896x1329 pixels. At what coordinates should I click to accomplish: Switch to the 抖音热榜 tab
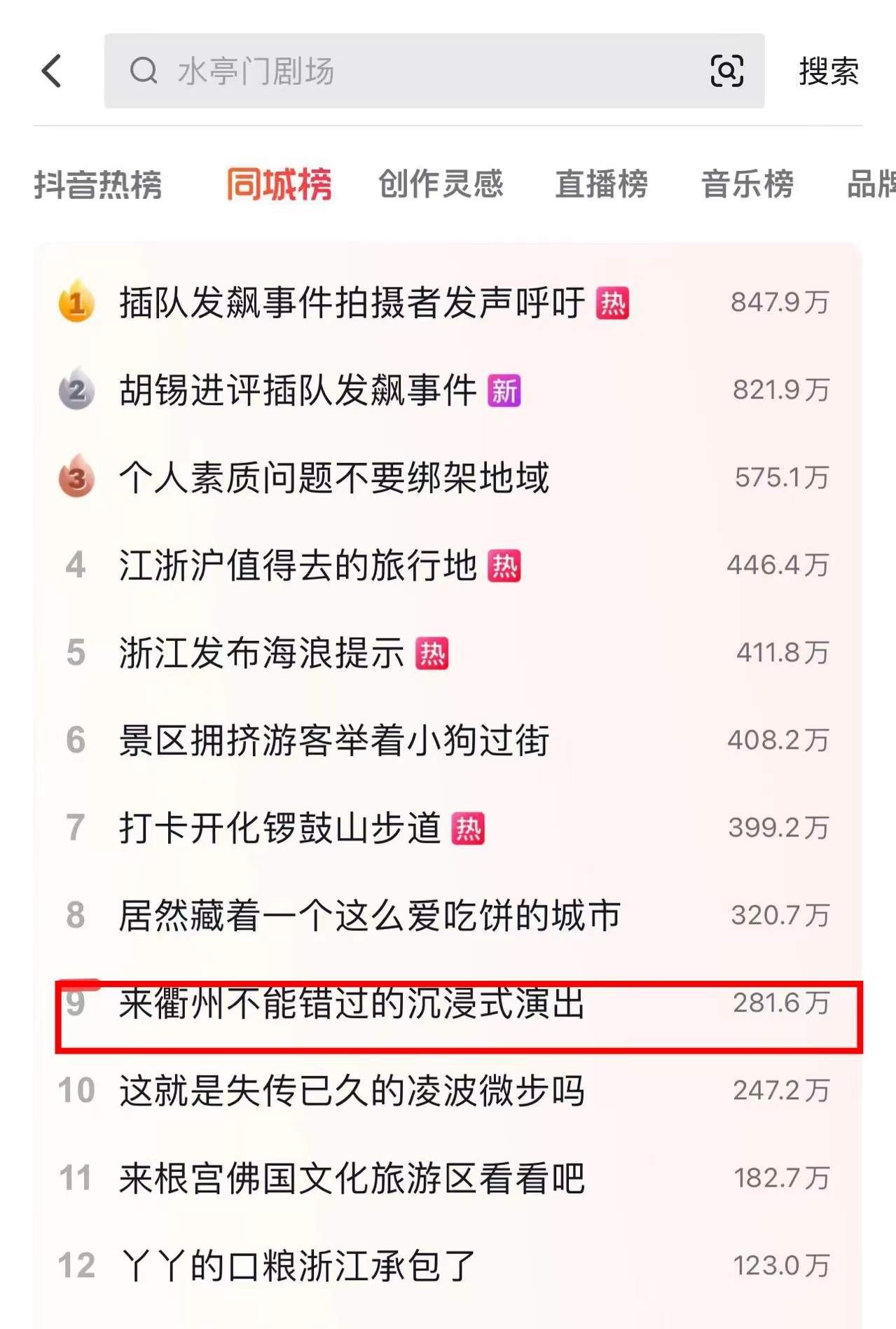[x=98, y=184]
